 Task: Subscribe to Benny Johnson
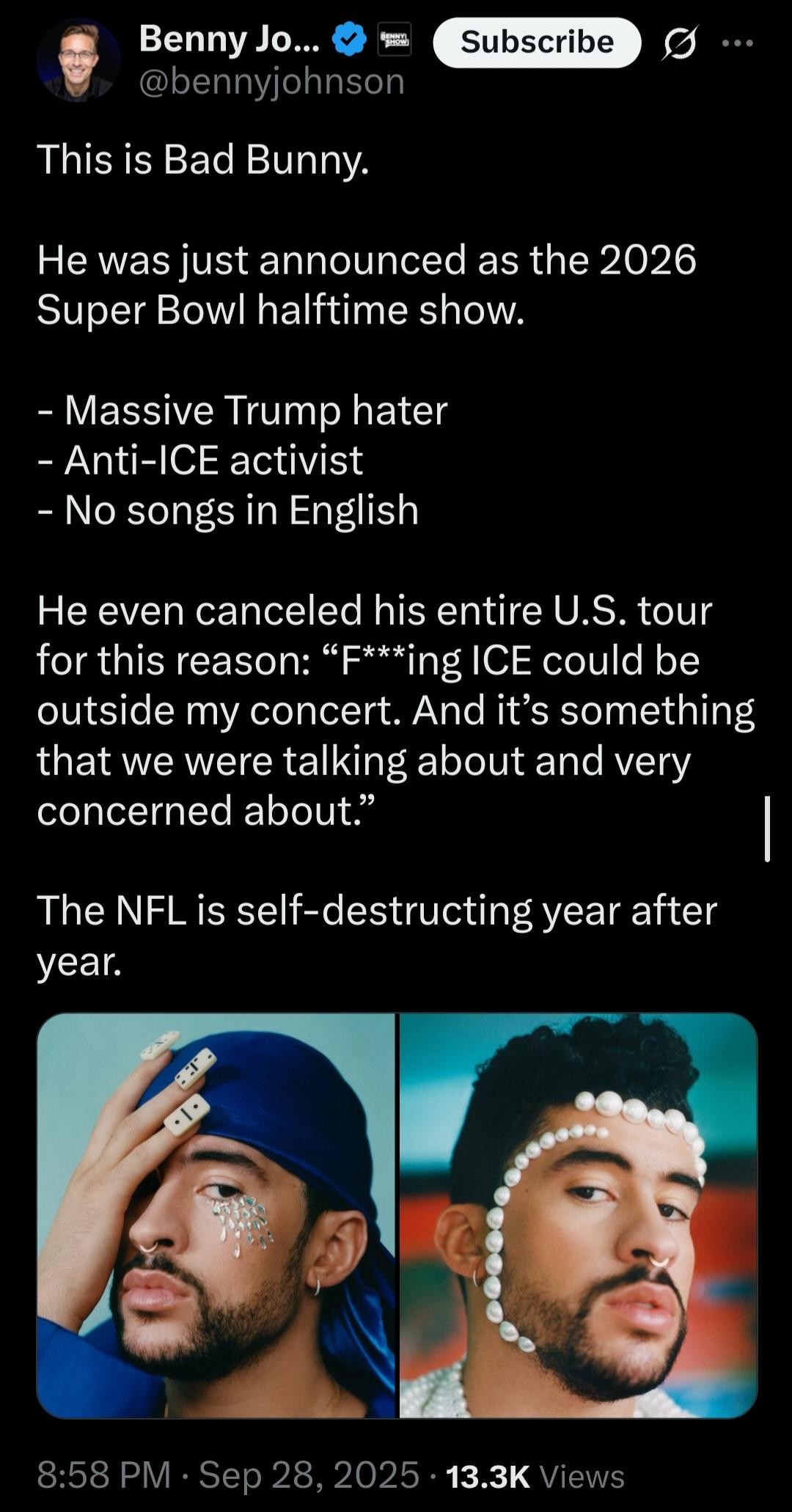pyautogui.click(x=537, y=43)
